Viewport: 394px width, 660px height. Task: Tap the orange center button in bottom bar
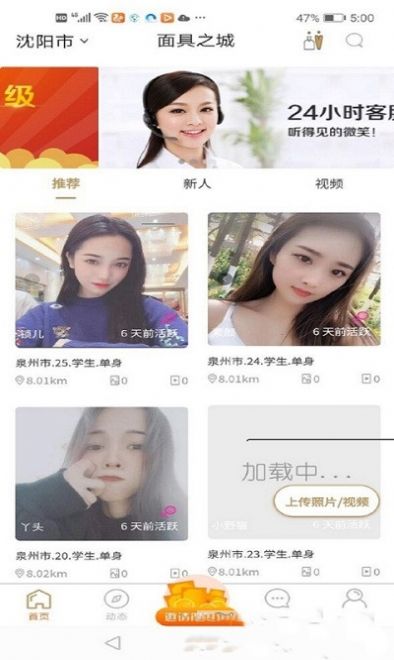200,603
